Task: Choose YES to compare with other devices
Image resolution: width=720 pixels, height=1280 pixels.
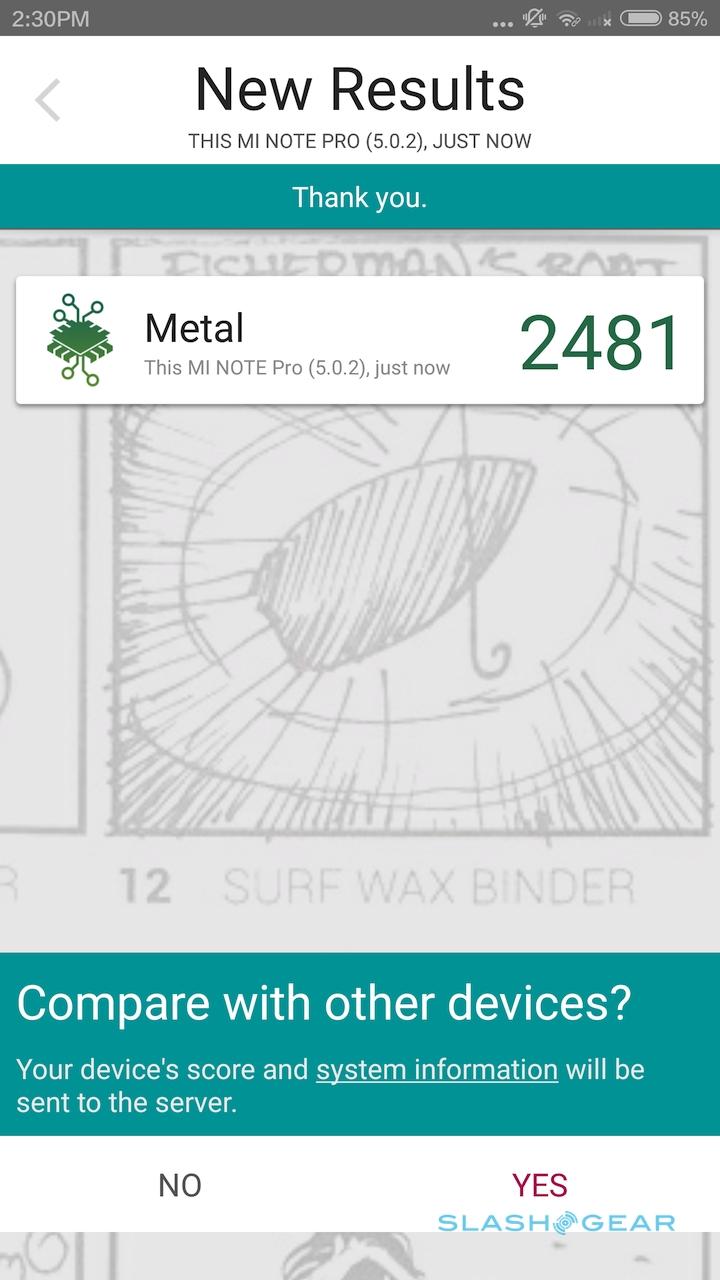Action: [539, 1185]
